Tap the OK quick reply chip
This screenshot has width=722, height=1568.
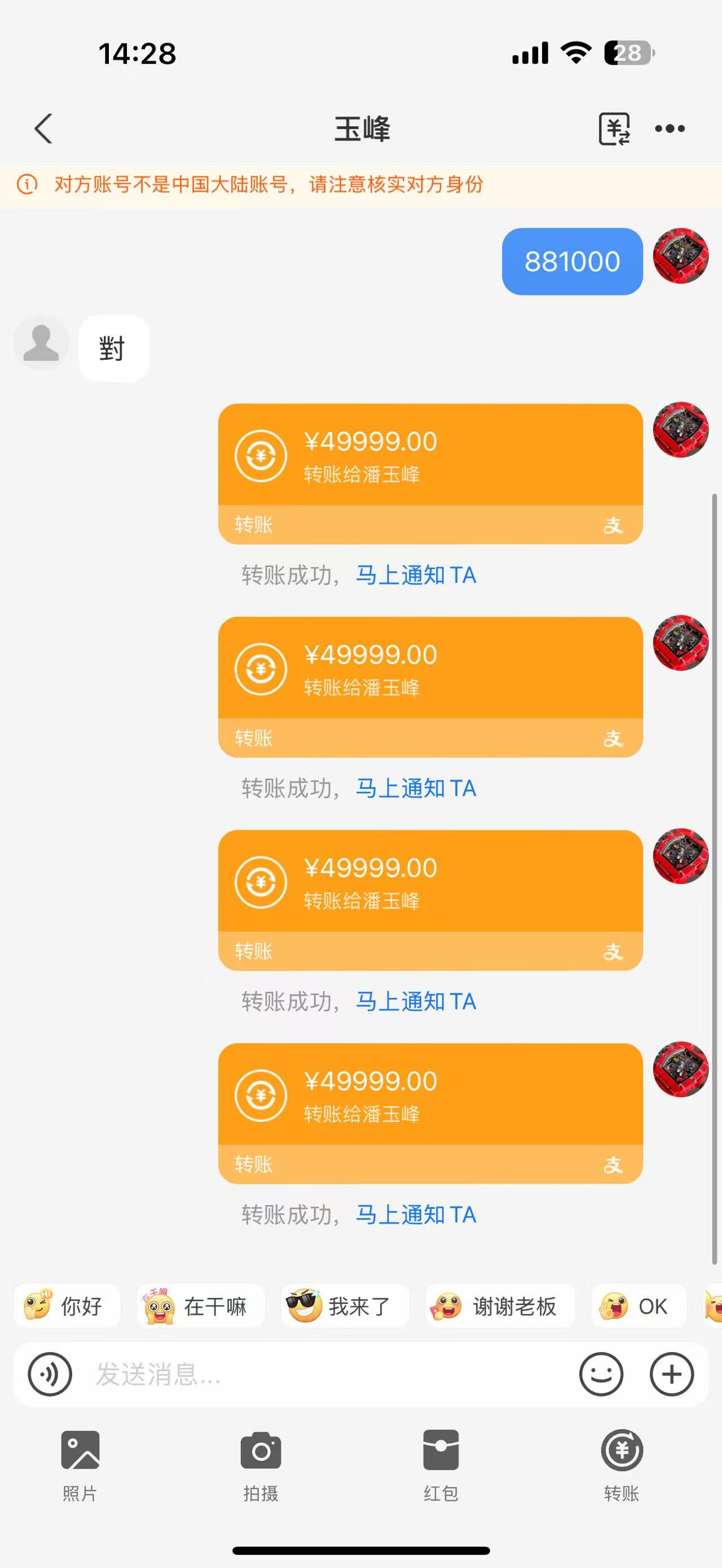click(x=638, y=1306)
